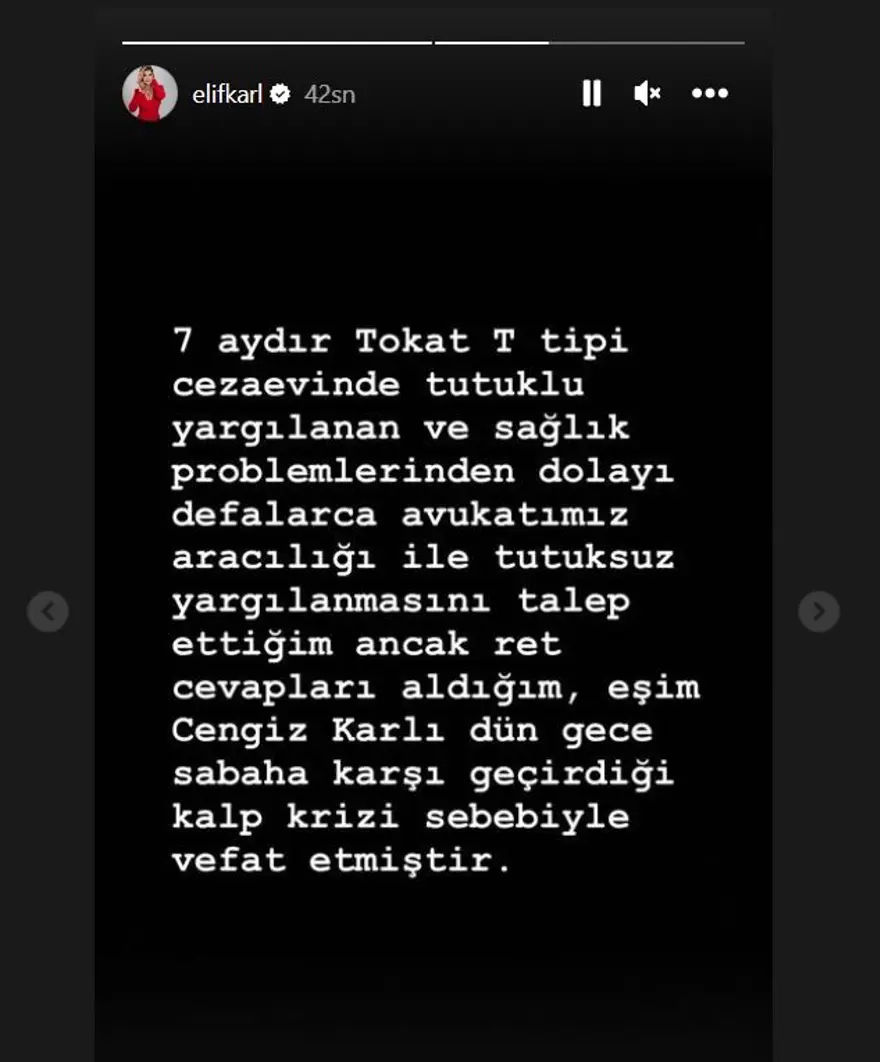
Task: Skip to the next story
Action: (x=818, y=611)
